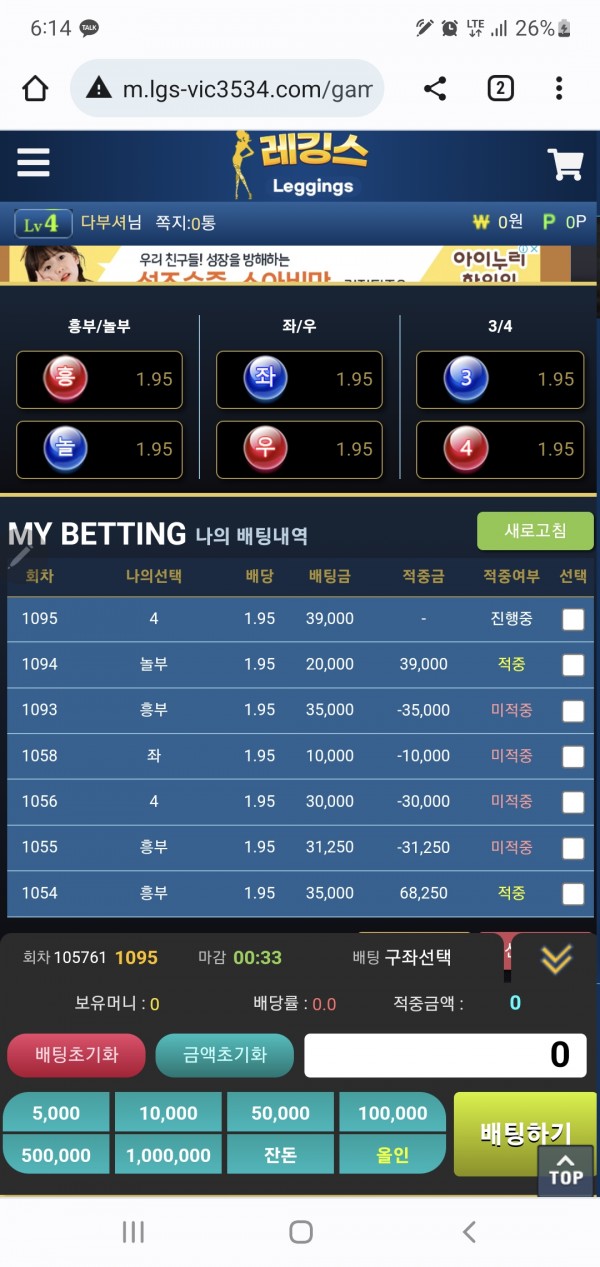Select the red 4 ball bet

[x=499, y=450]
